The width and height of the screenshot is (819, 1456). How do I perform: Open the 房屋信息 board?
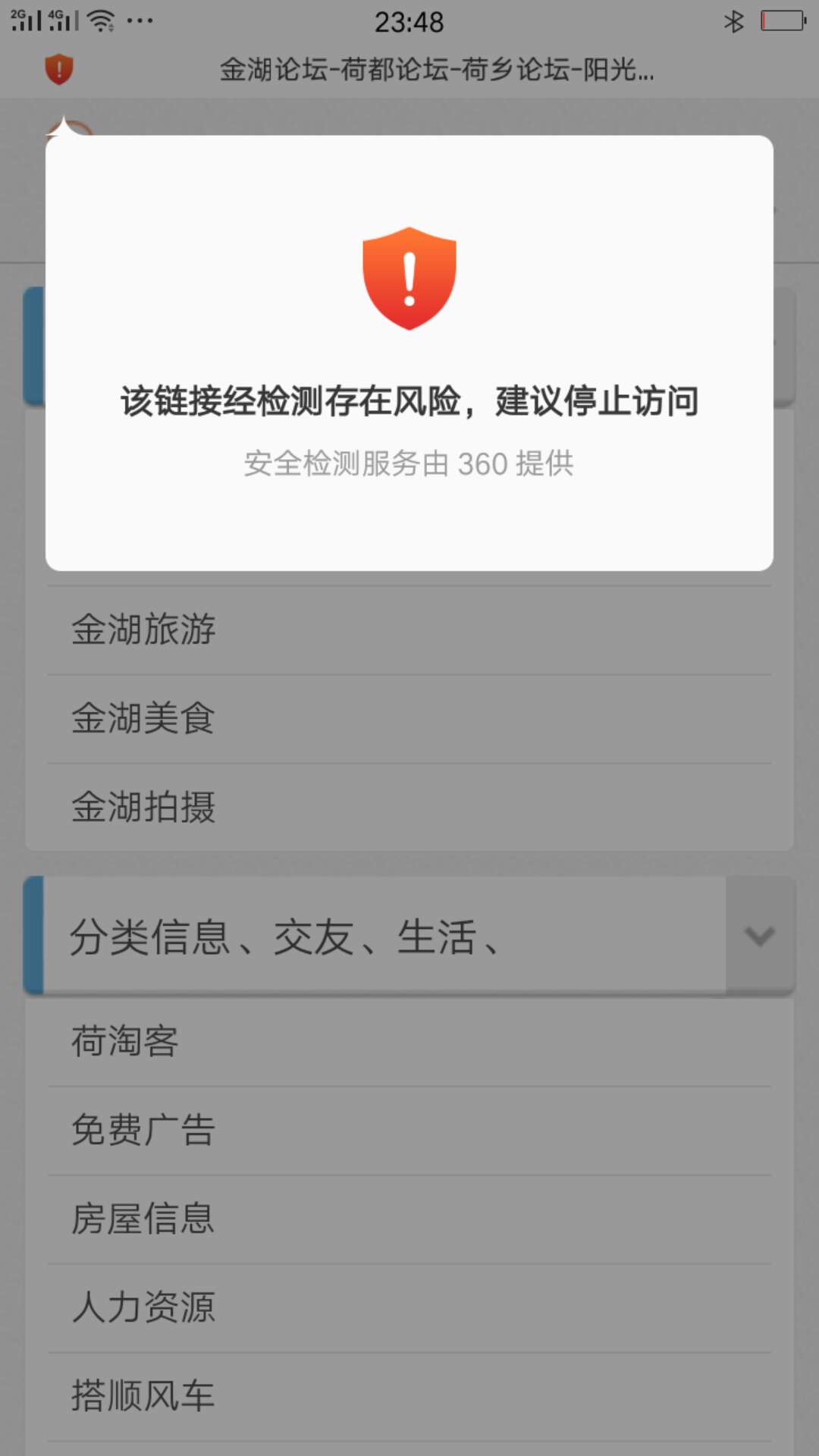click(x=144, y=1219)
